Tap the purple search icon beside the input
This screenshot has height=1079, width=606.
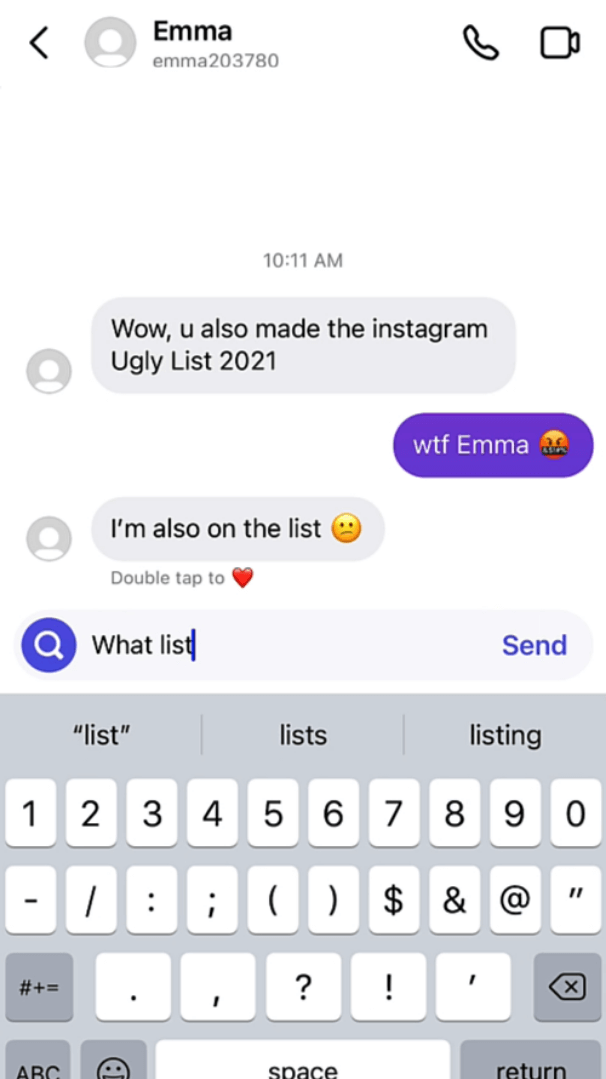point(46,645)
